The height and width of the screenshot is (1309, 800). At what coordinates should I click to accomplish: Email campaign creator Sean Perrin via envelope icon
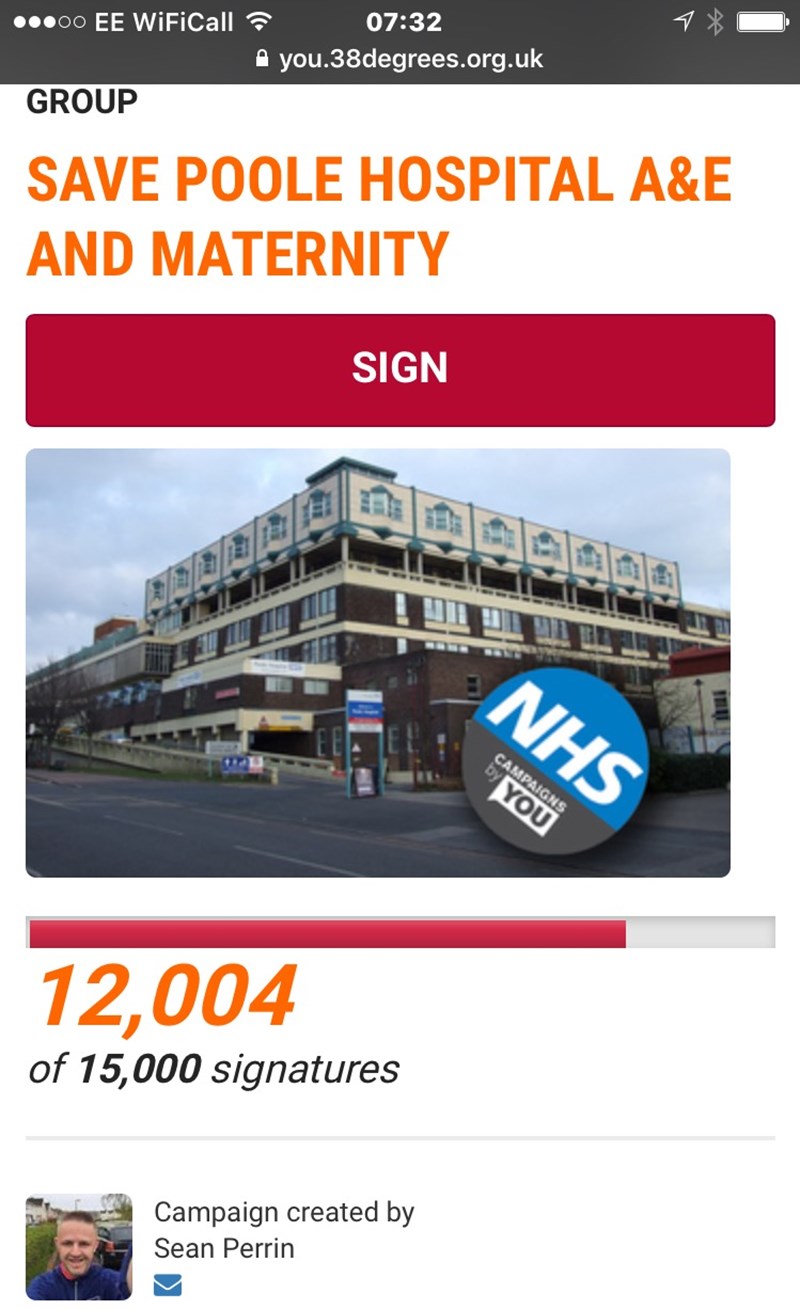coord(167,1284)
